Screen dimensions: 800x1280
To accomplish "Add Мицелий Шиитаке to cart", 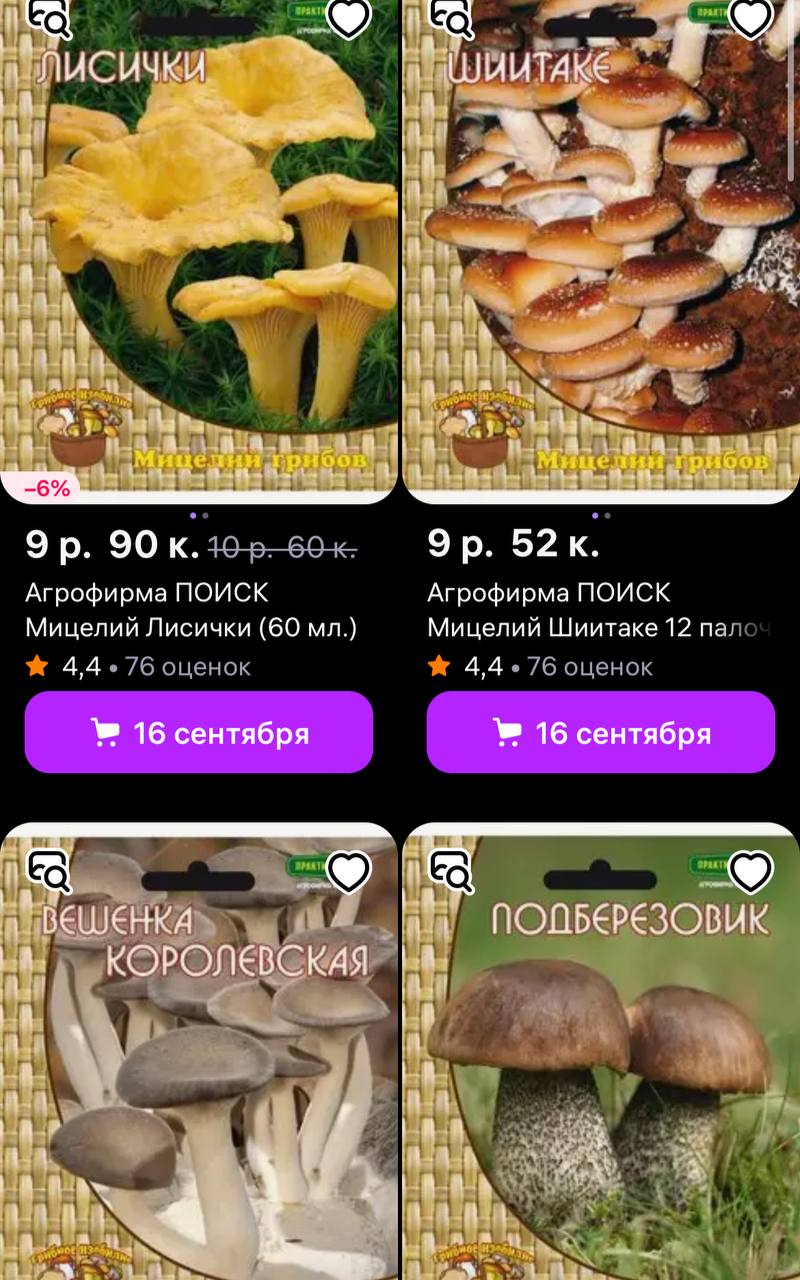I will (601, 733).
